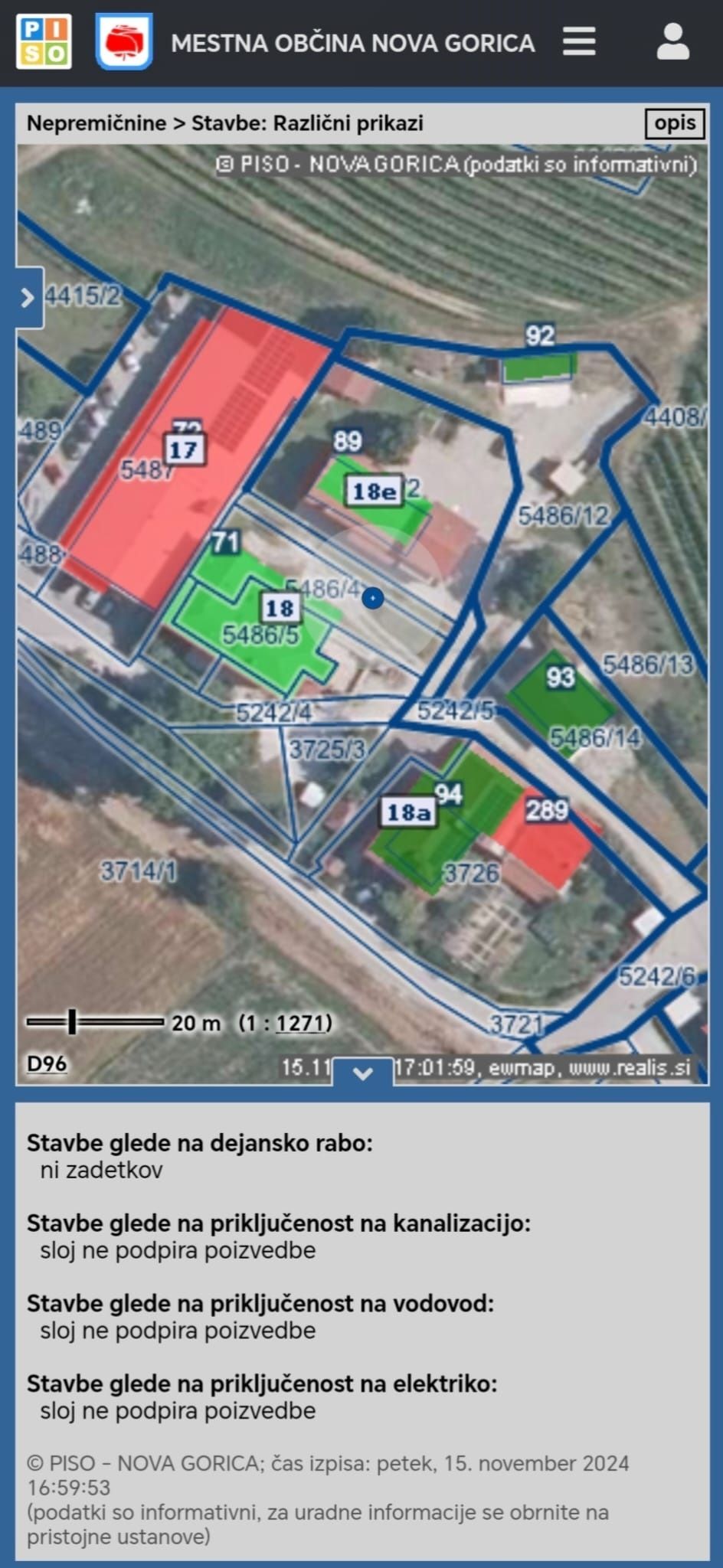The image size is (723, 1568).
Task: Open the Nova Gorica coat of arms
Action: click(x=124, y=42)
